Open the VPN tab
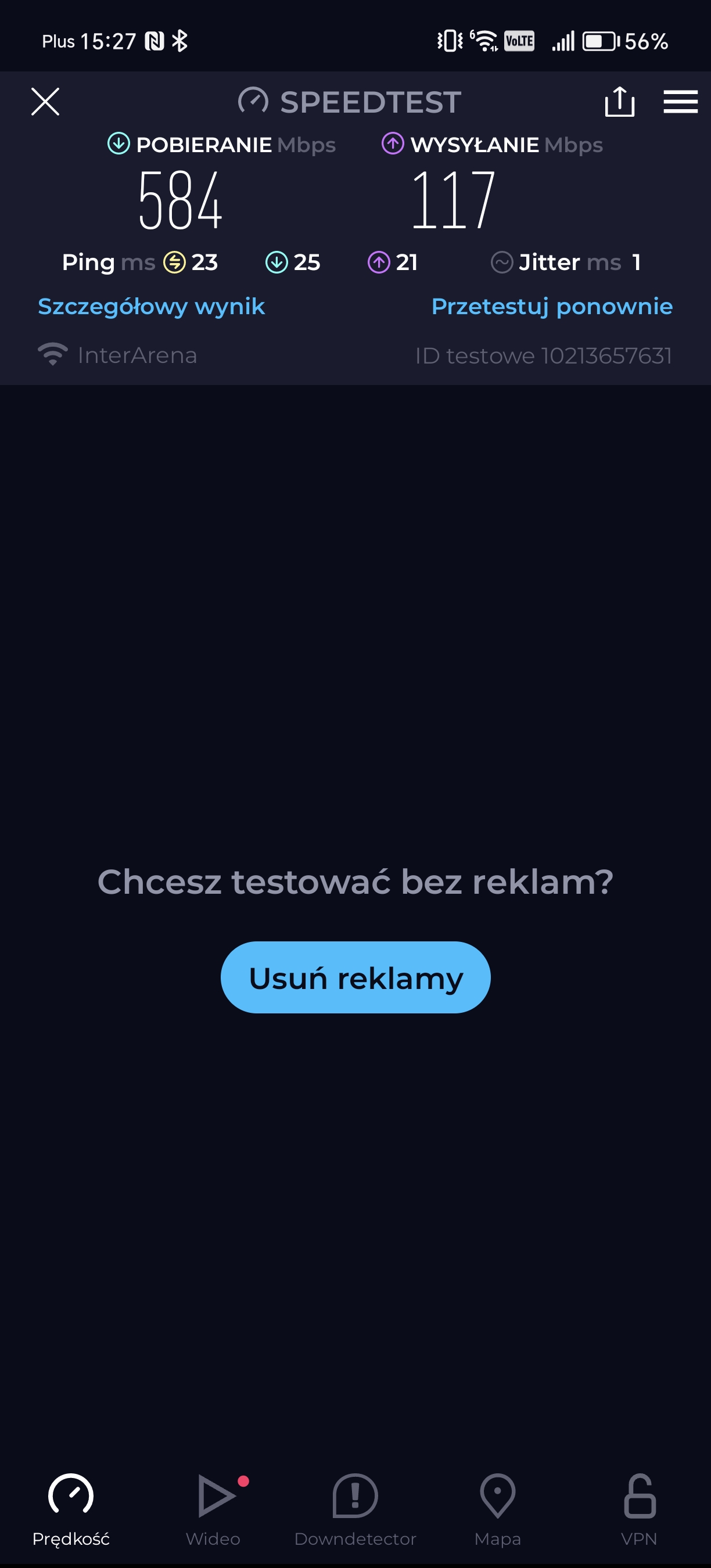The height and width of the screenshot is (1568, 711). click(639, 1511)
